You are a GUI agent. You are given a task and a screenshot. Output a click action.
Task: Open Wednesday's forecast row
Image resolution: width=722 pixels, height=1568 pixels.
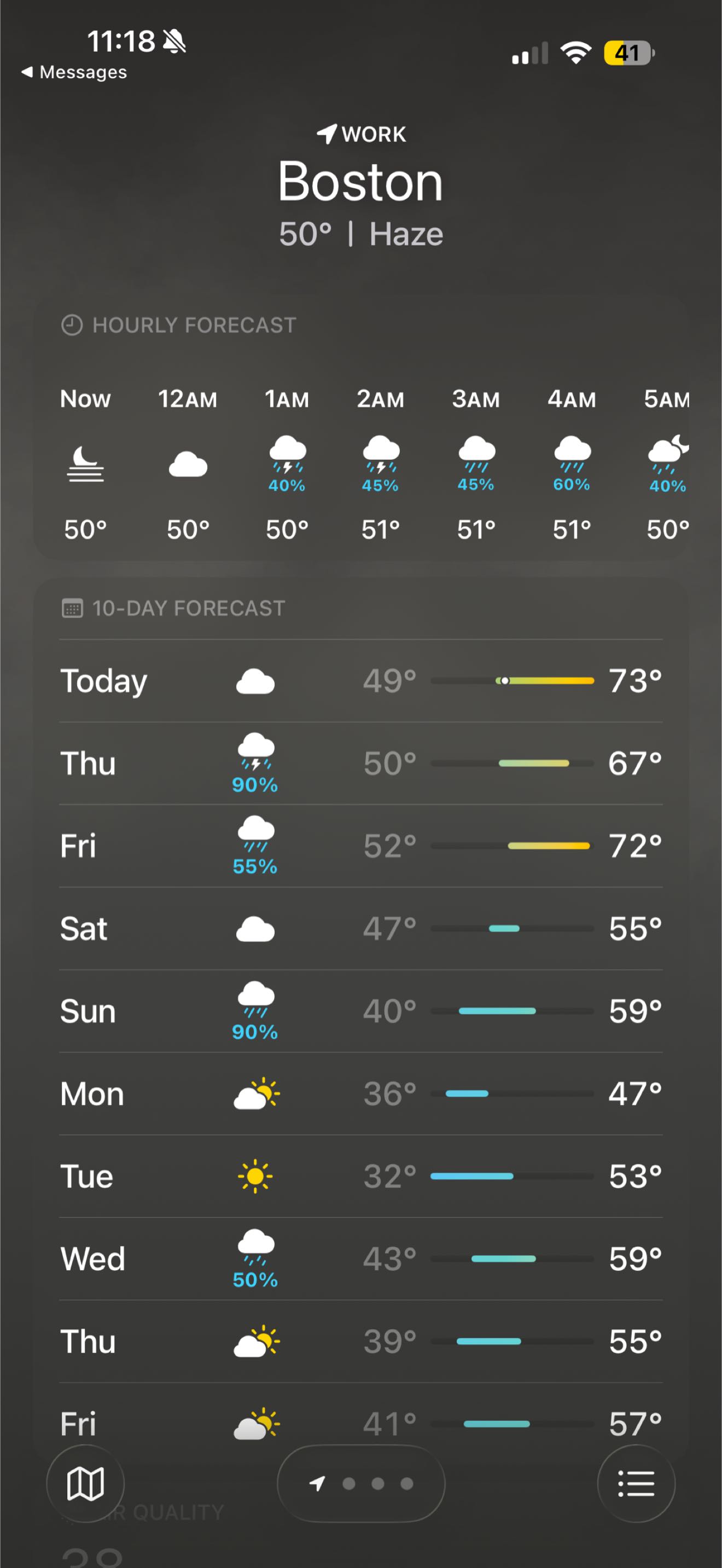tap(362, 1259)
